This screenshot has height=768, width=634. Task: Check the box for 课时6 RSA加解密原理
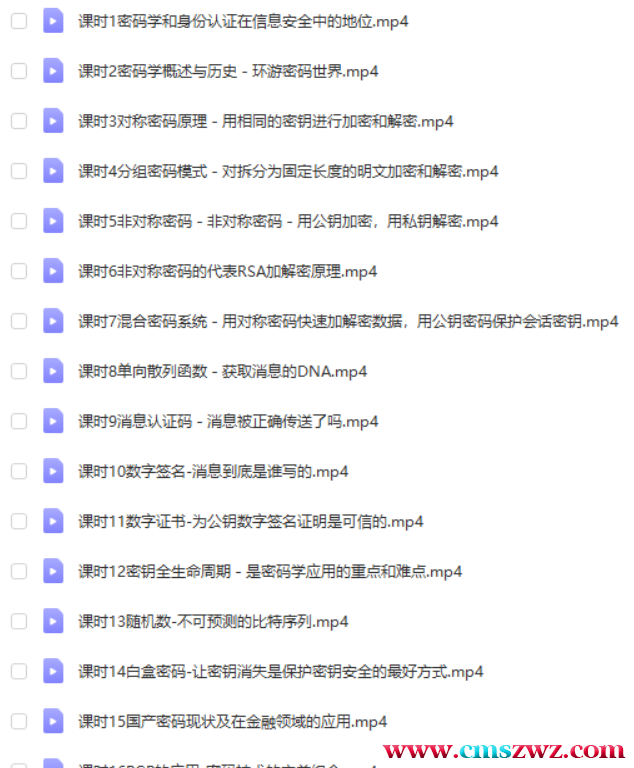pyautogui.click(x=19, y=271)
